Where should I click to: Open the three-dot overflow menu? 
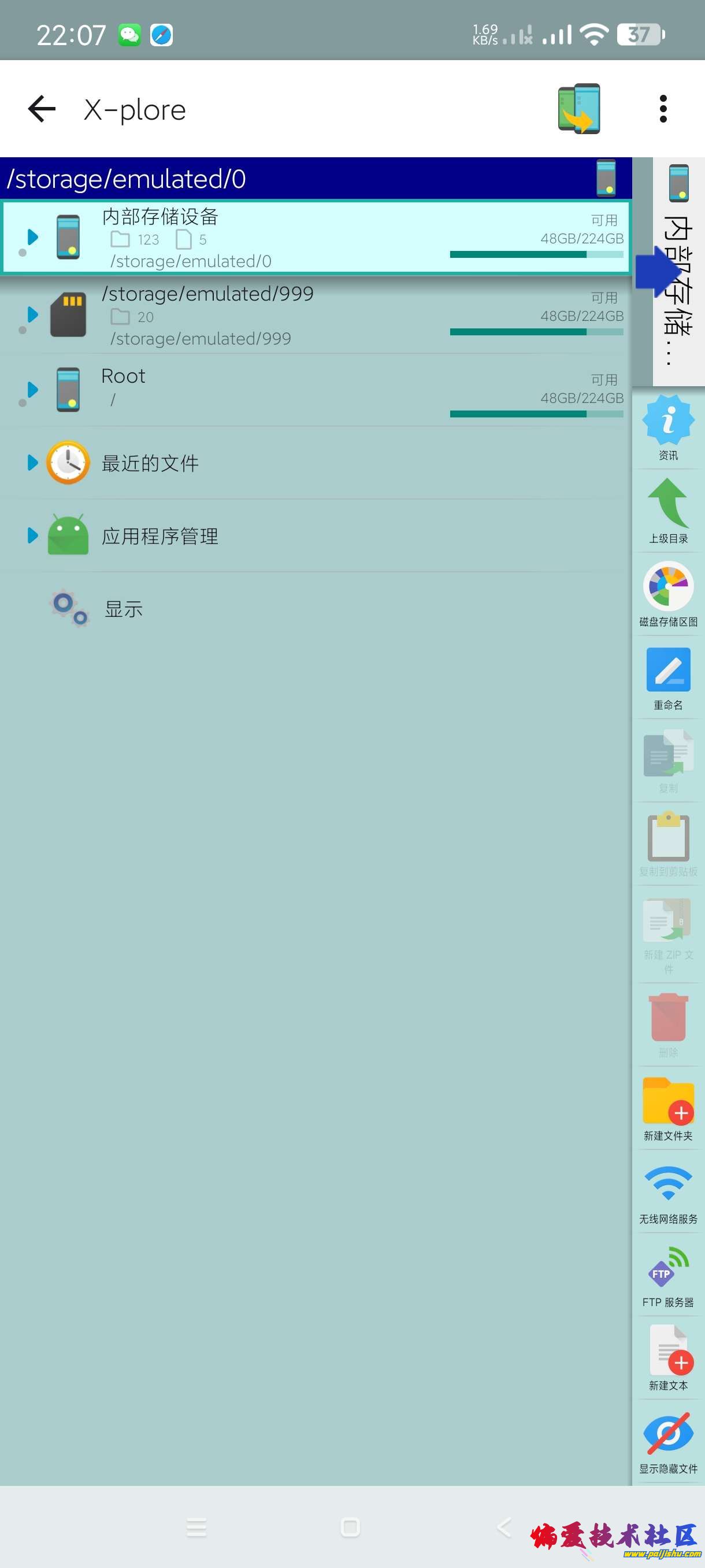(663, 110)
